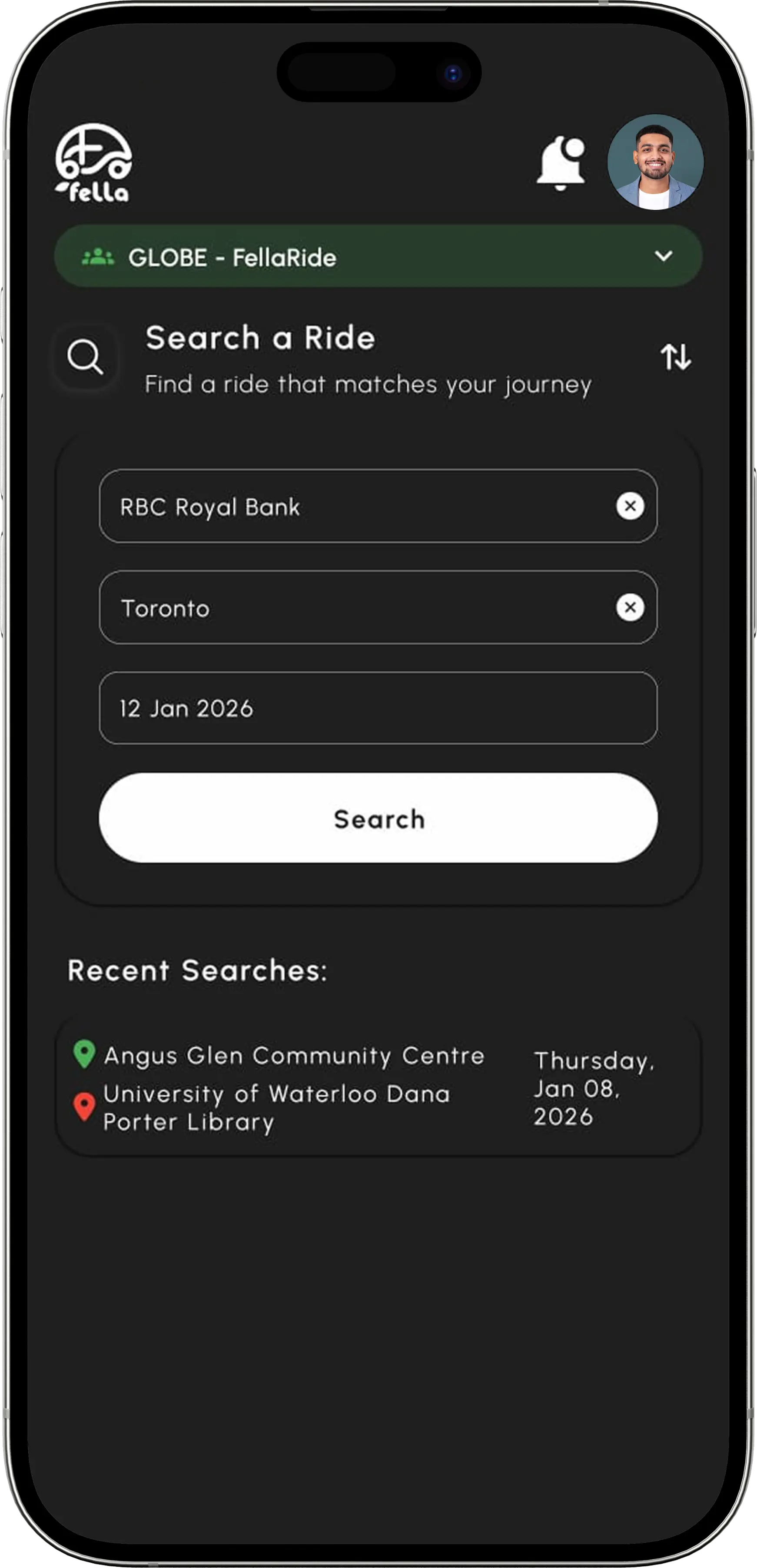
Task: Swap origin and destination with the arrows icon
Action: tap(676, 356)
